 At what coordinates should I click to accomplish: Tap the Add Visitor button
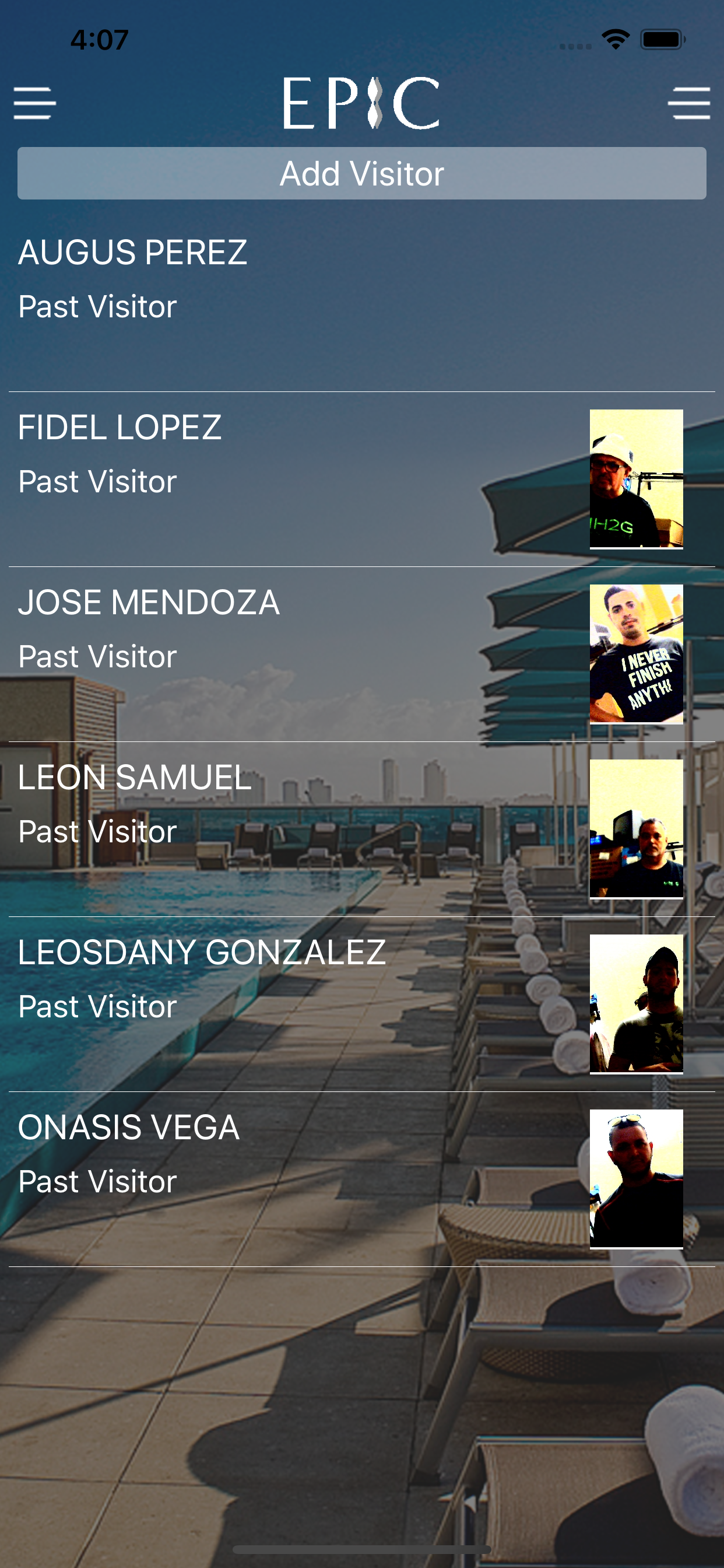362,173
